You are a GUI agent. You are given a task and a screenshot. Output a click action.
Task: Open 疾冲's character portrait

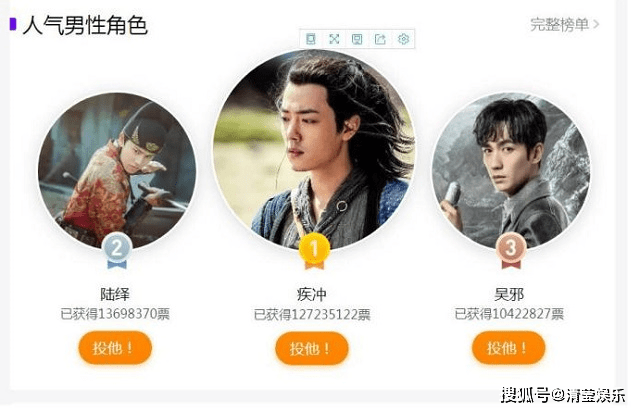click(x=314, y=150)
